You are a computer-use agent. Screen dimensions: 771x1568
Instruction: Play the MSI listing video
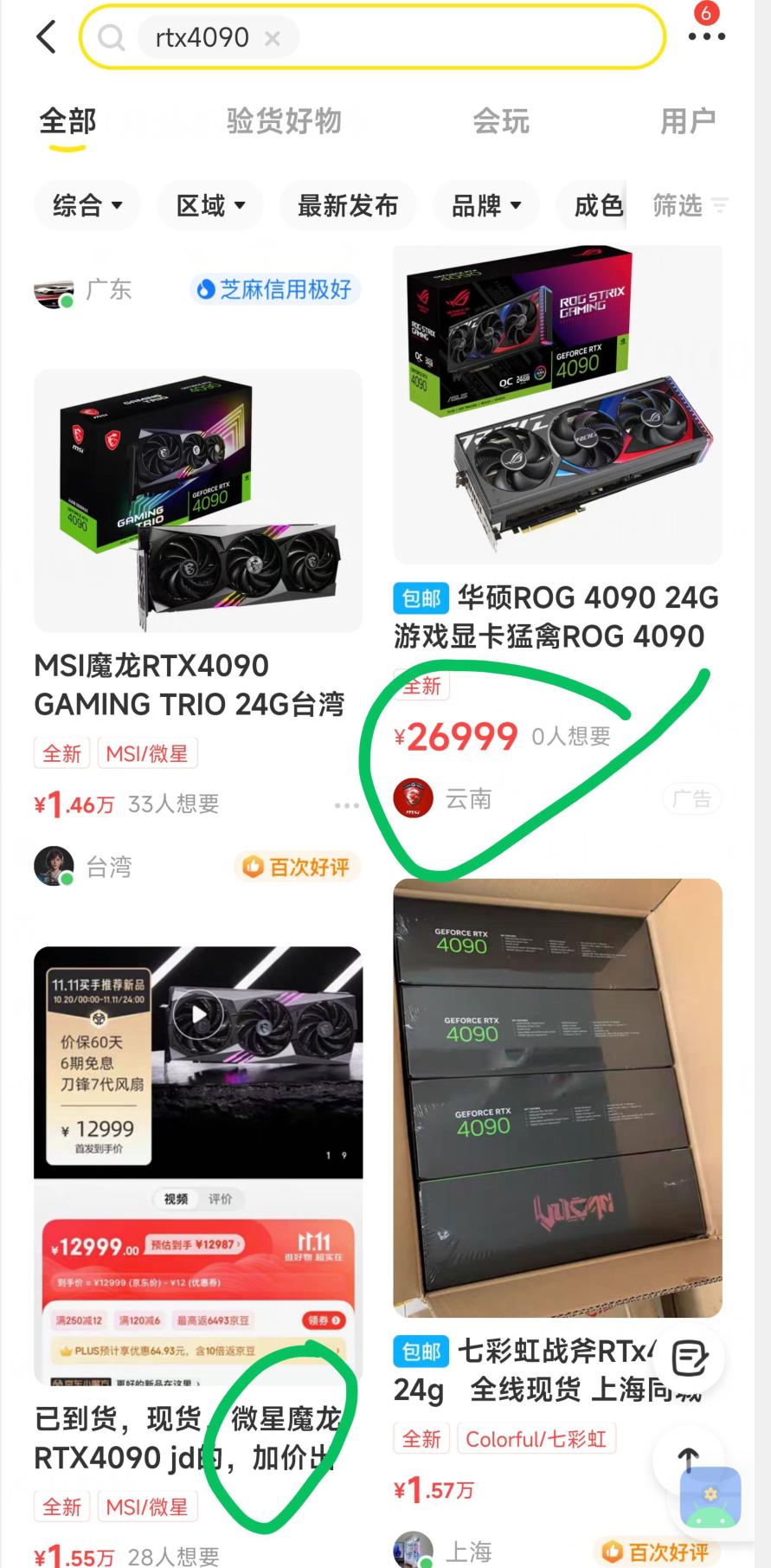[x=198, y=1015]
